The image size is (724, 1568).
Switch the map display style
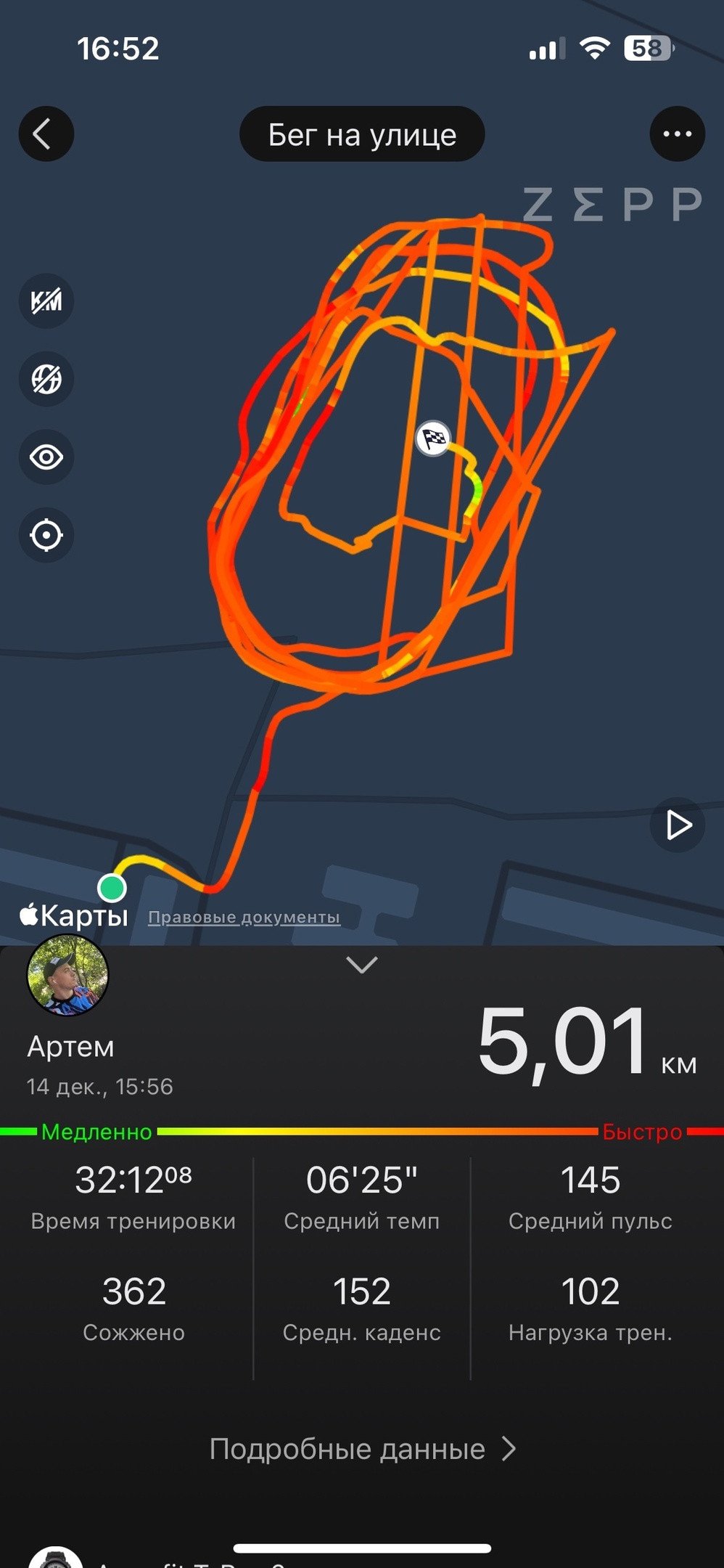click(x=46, y=379)
